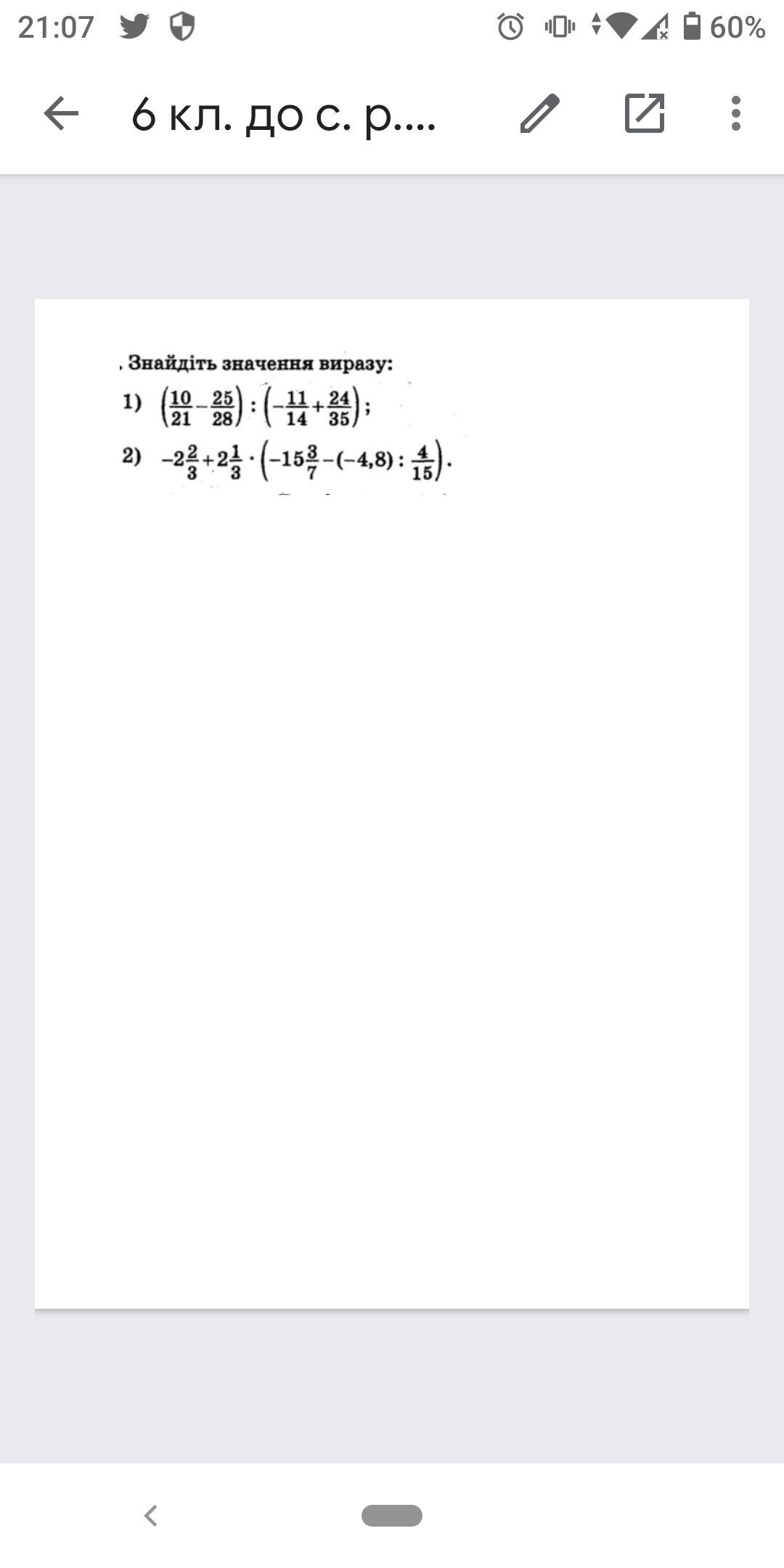This screenshot has height=1568, width=784.
Task: Open the three-dot overflow menu
Action: coord(736,113)
